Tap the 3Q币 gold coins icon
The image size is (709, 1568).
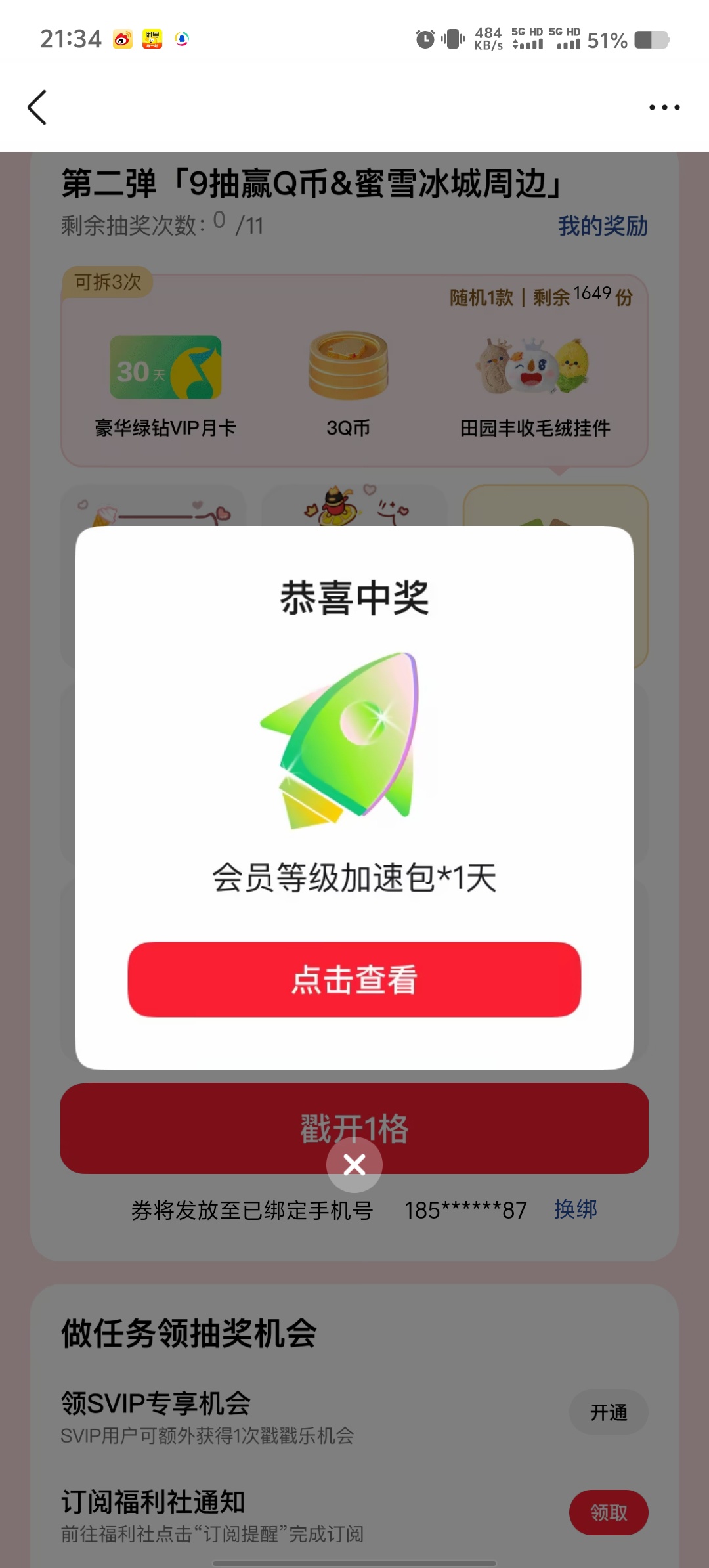347,370
